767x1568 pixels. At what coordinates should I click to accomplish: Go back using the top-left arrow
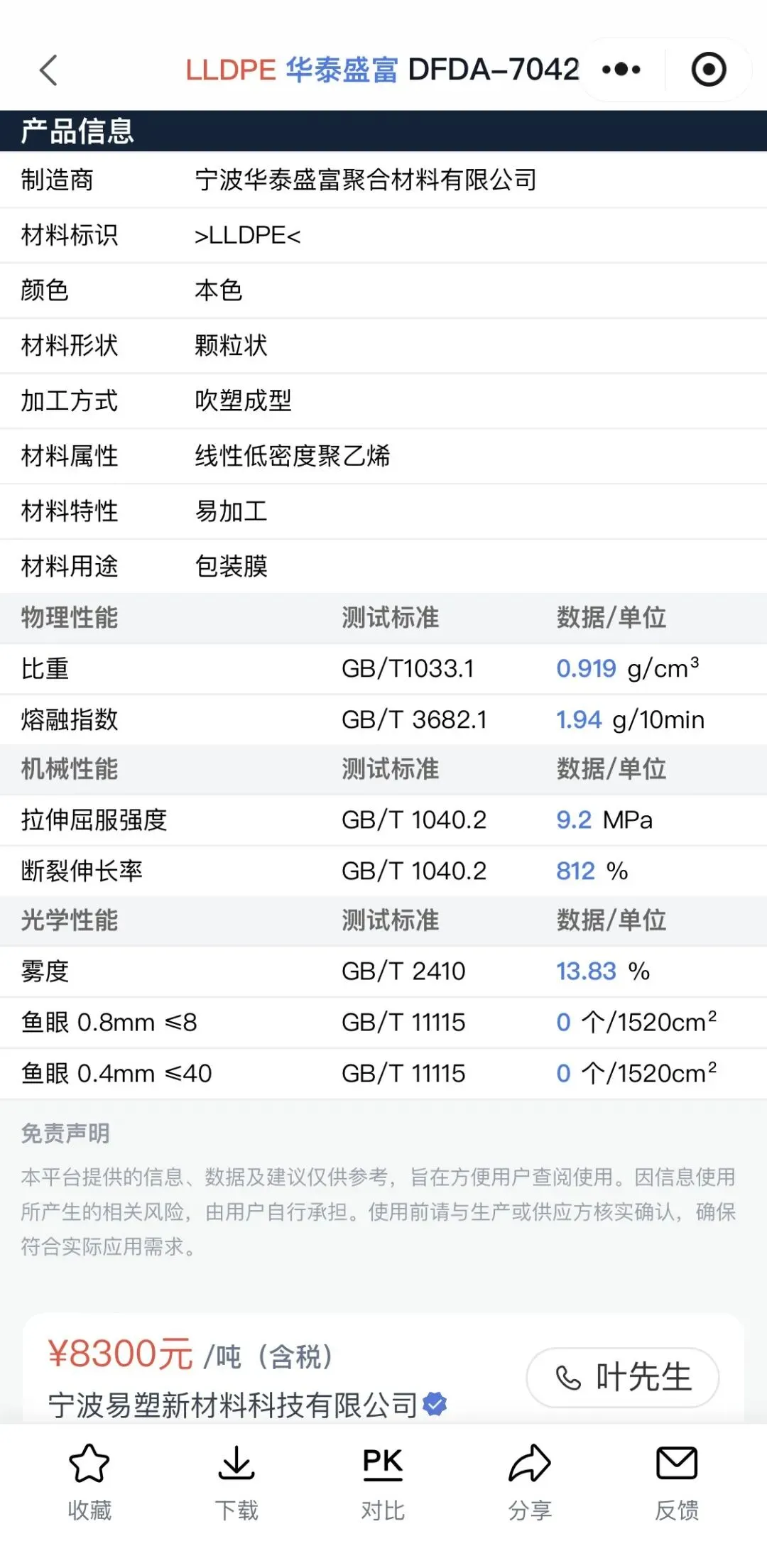[48, 70]
